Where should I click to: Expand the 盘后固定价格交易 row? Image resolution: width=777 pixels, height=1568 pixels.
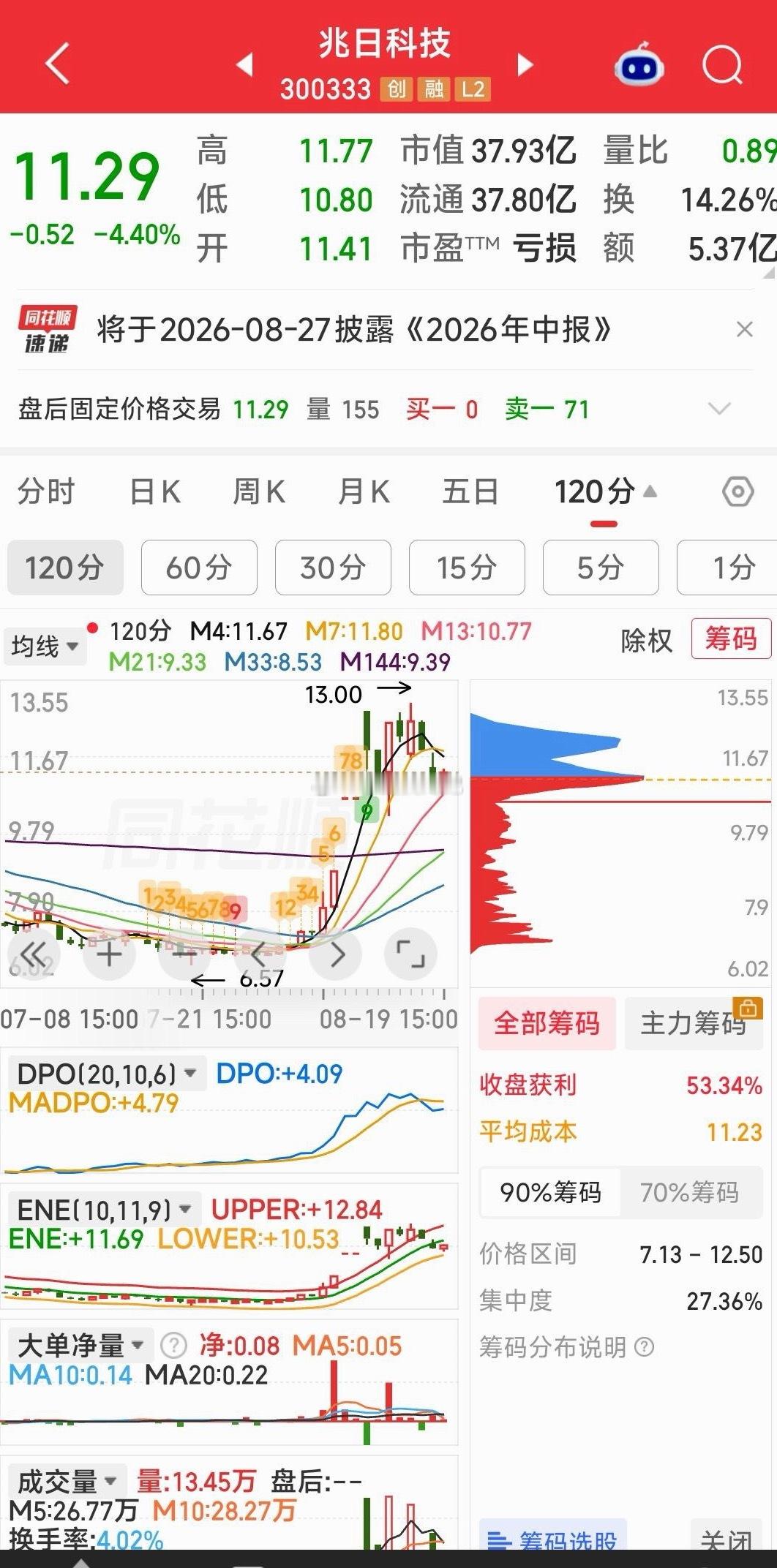point(720,409)
